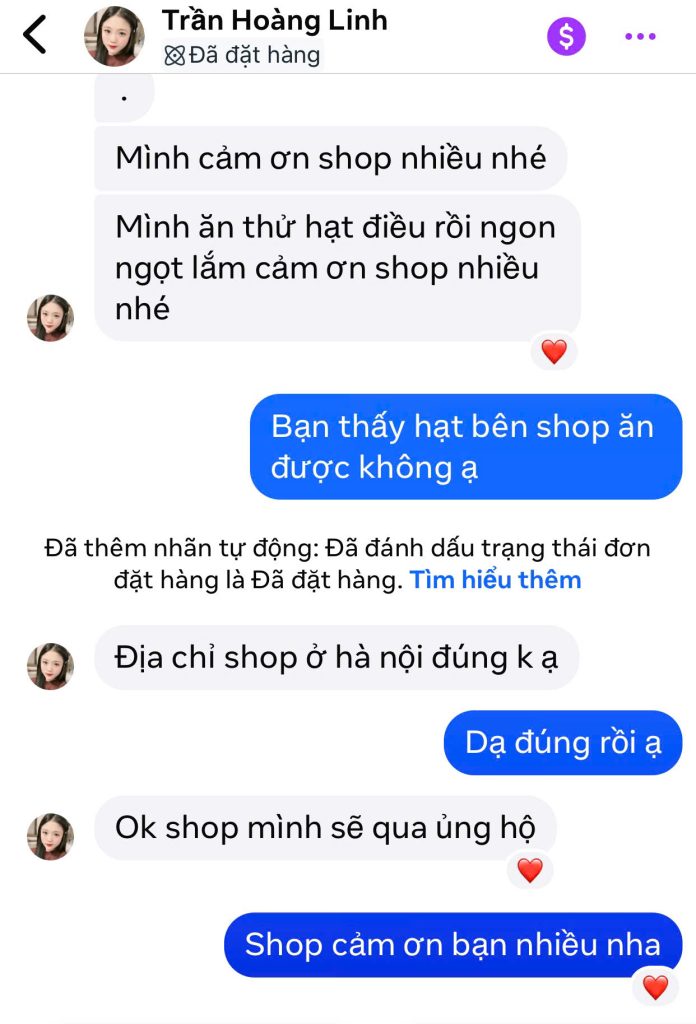Tap the purple dollar payment icon
The height and width of the screenshot is (1024, 696).
[x=566, y=37]
